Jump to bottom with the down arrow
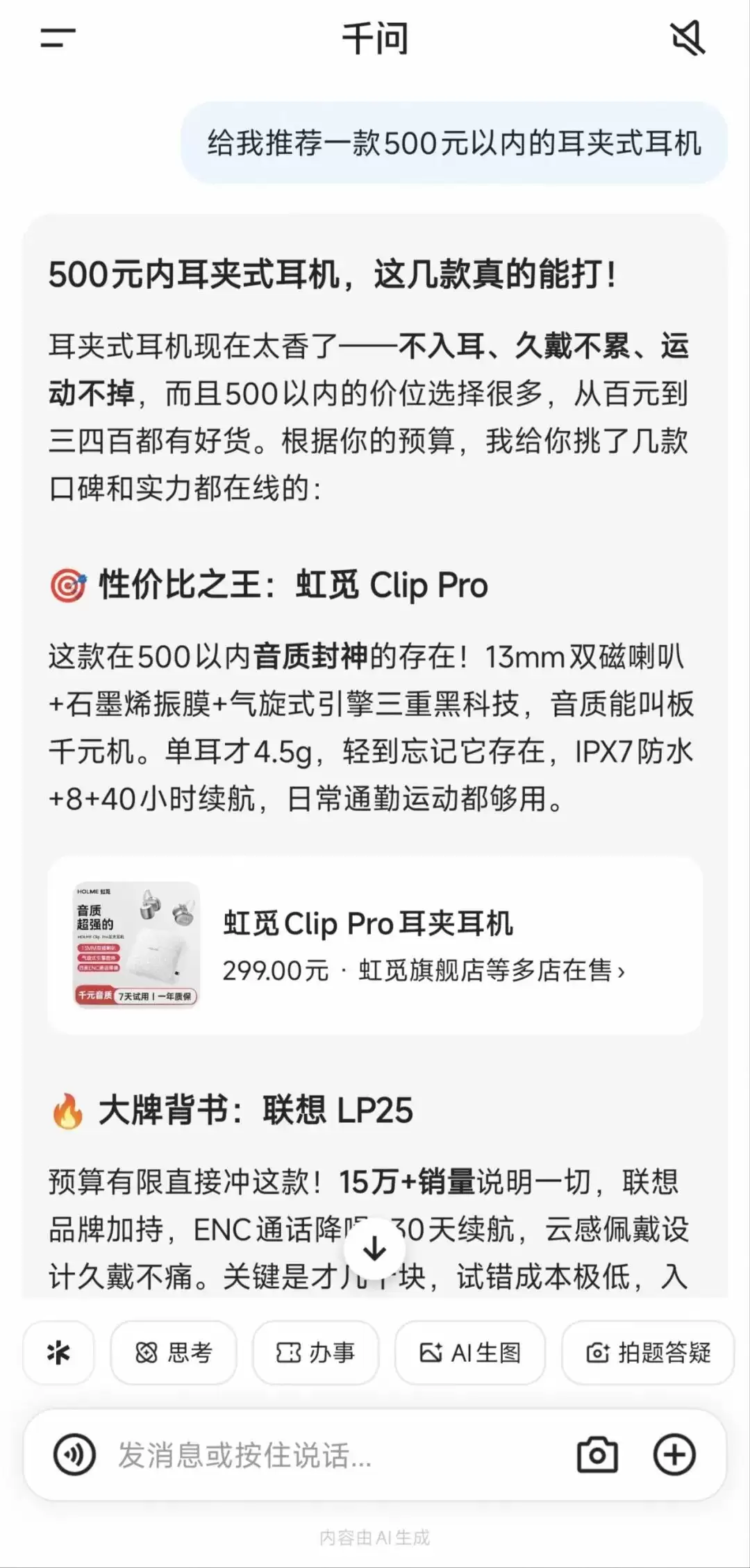Viewport: 750px width, 1568px height. [x=375, y=1249]
